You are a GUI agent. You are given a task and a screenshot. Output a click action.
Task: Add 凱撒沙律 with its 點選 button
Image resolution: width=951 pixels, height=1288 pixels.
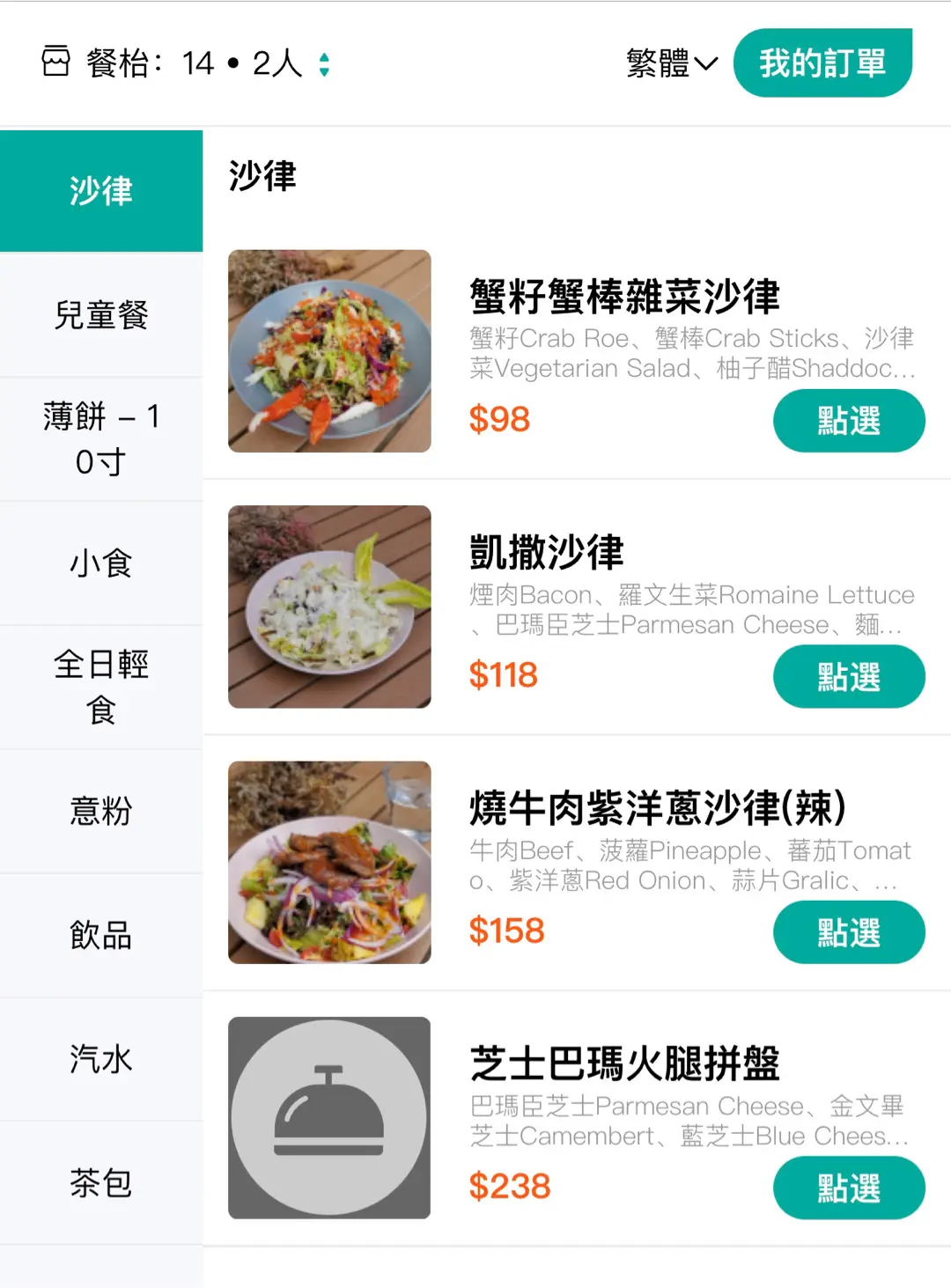coord(848,677)
